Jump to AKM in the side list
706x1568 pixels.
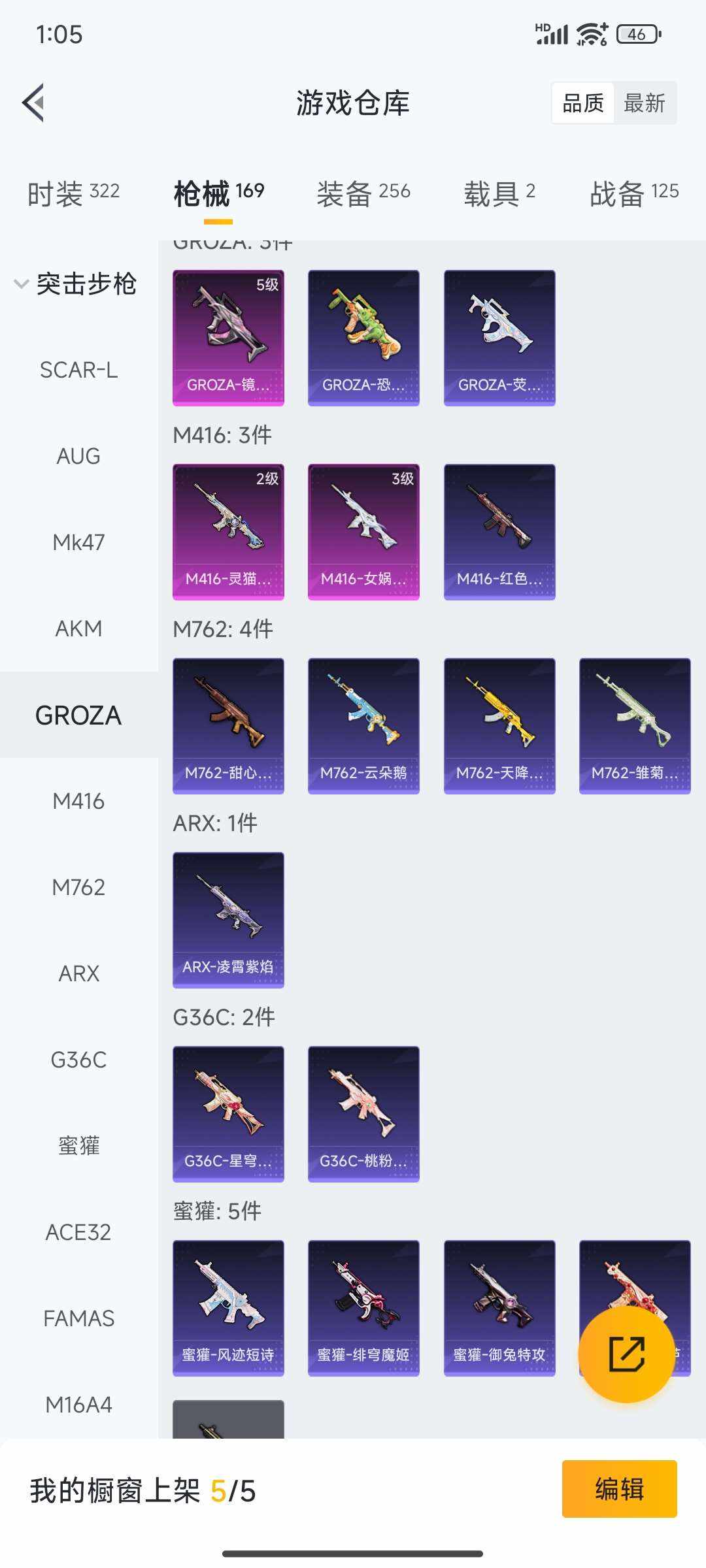pyautogui.click(x=78, y=629)
